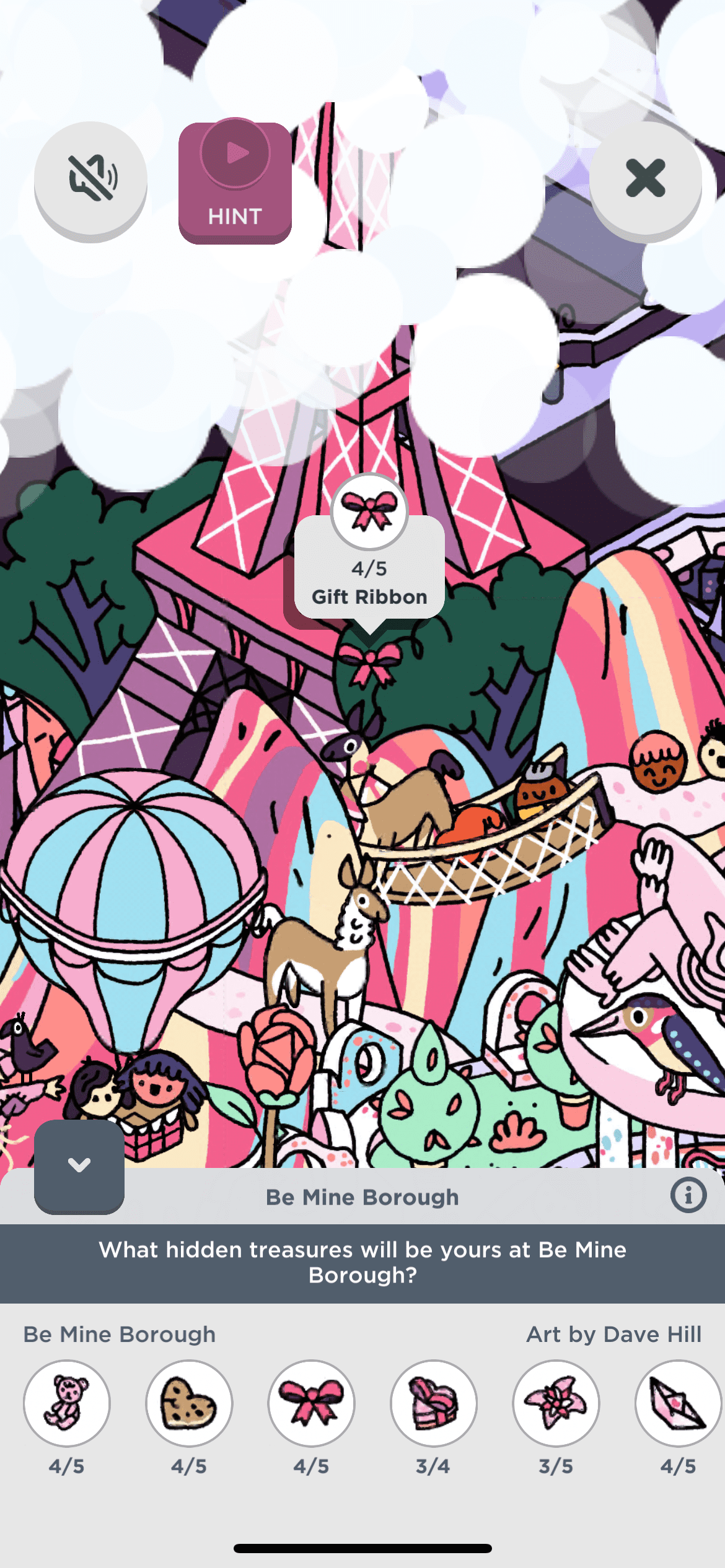This screenshot has width=725, height=1568.
Task: Select the gift ribbon item in the tray
Action: 311,1403
